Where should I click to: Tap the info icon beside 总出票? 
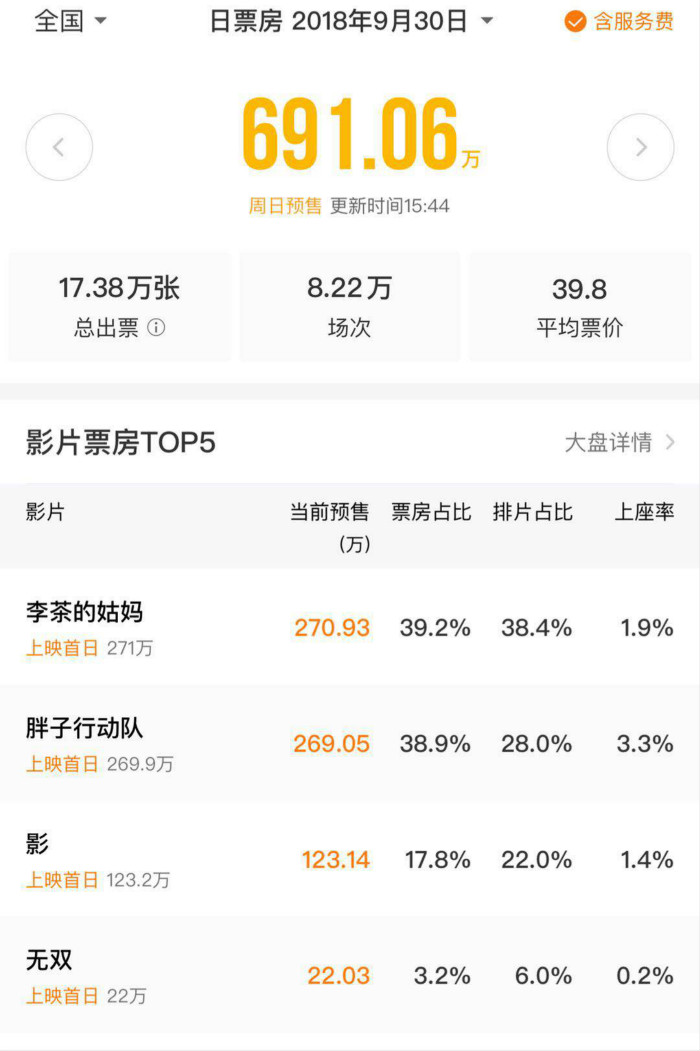pyautogui.click(x=156, y=327)
